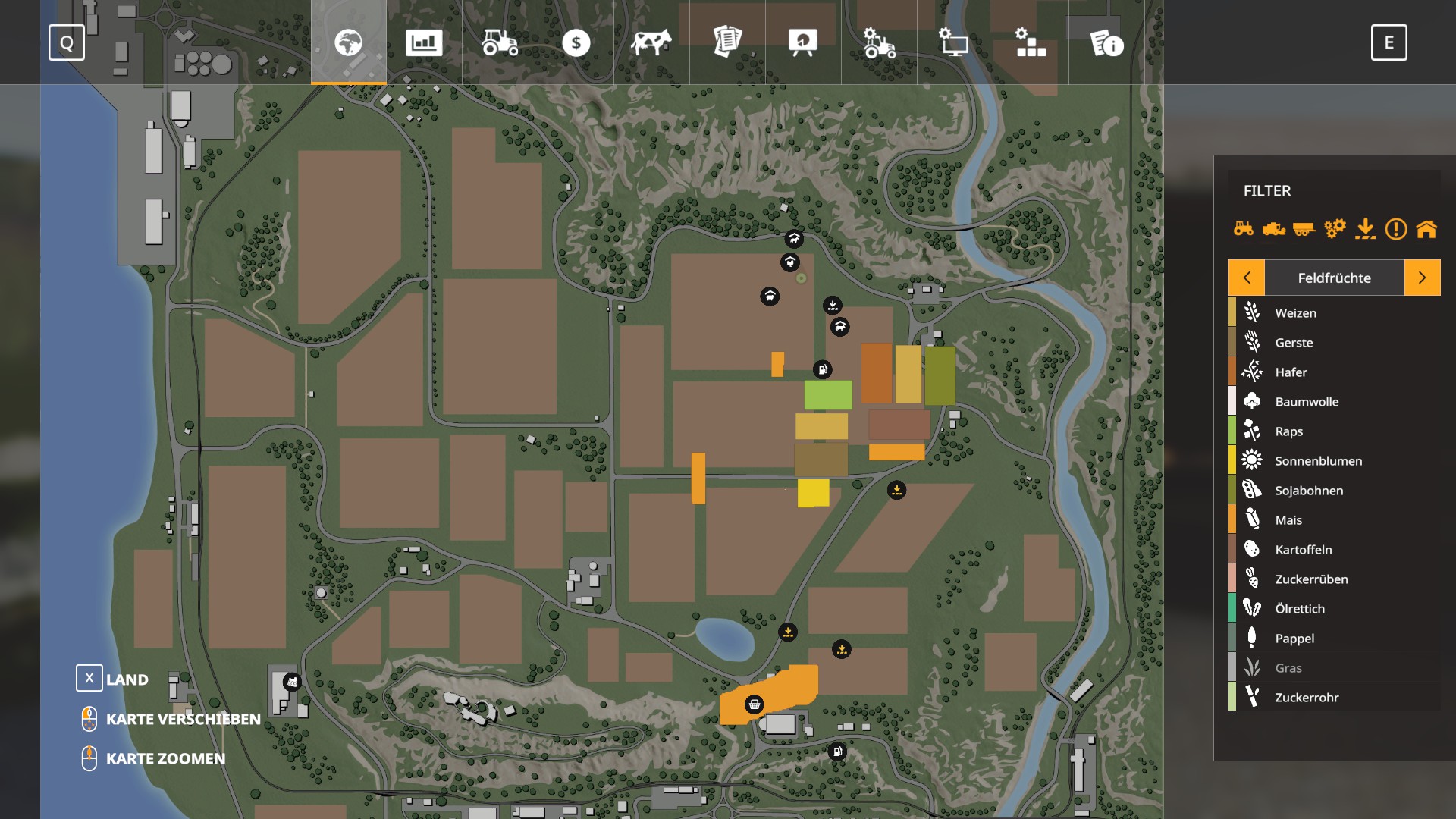Image resolution: width=1456 pixels, height=819 pixels.
Task: Toggle the tractor vehicle filter icon
Action: coord(1244,228)
